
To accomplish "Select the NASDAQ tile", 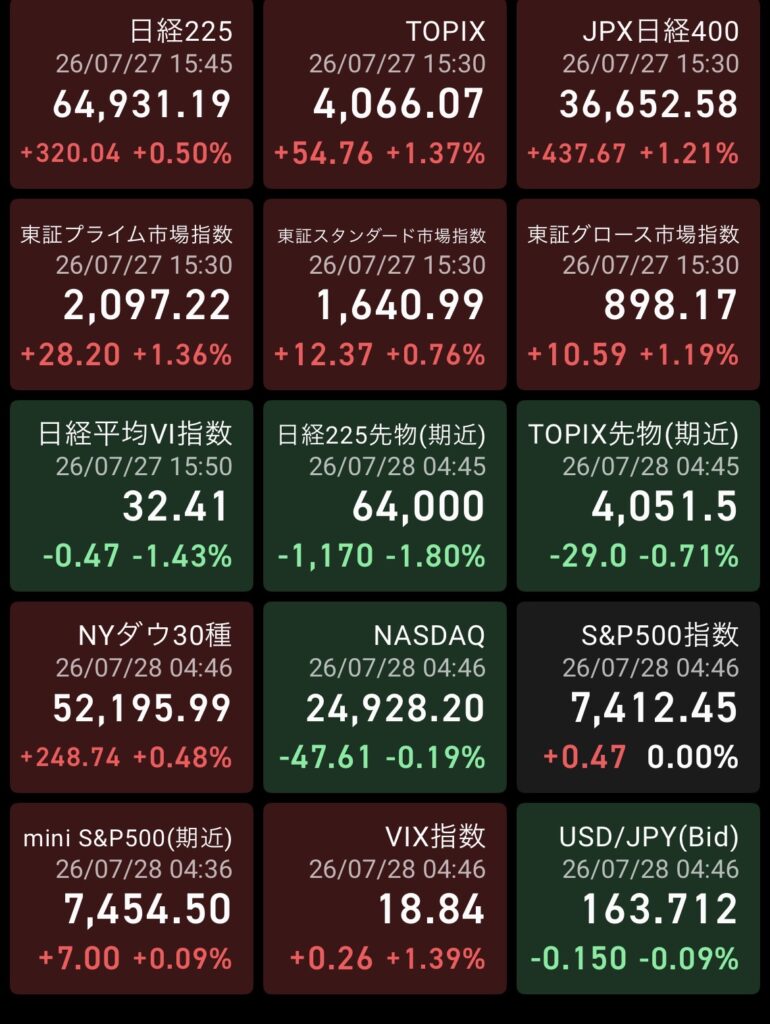I will (385, 697).
